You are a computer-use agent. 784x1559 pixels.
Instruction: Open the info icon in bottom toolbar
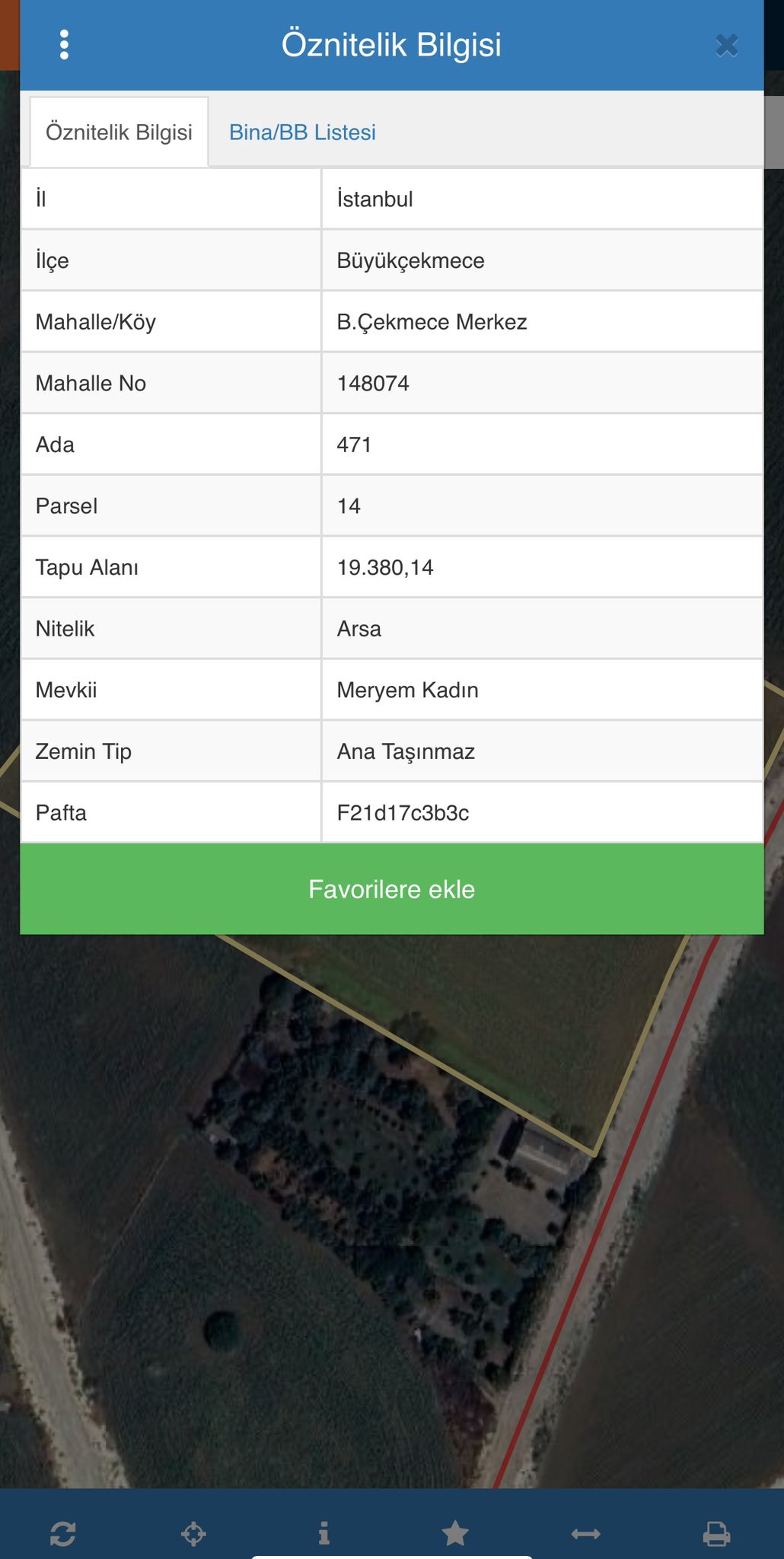pyautogui.click(x=324, y=1533)
